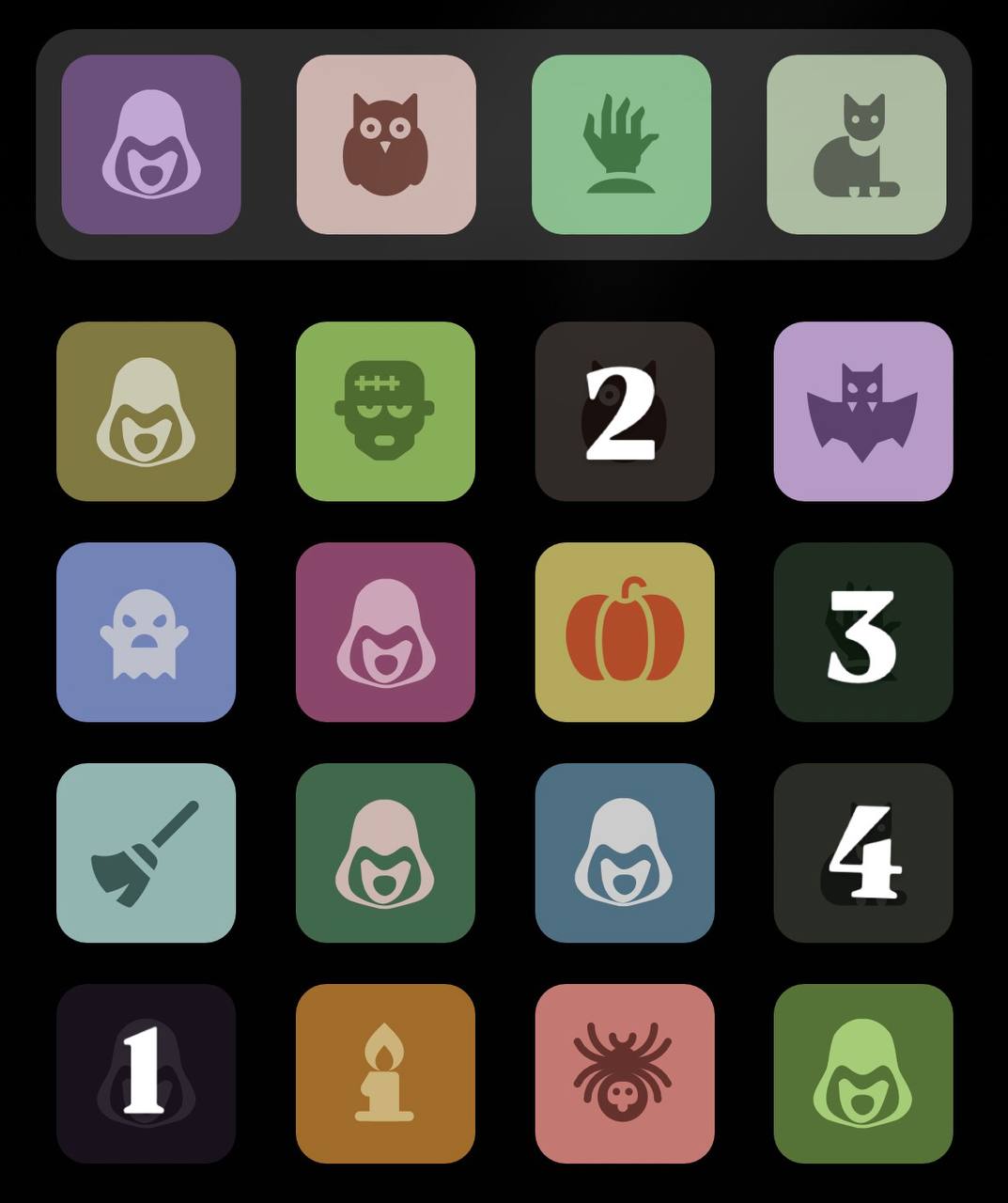The height and width of the screenshot is (1203, 1008).
Task: Tap the hooded figure on dark green tile
Action: click(x=385, y=852)
